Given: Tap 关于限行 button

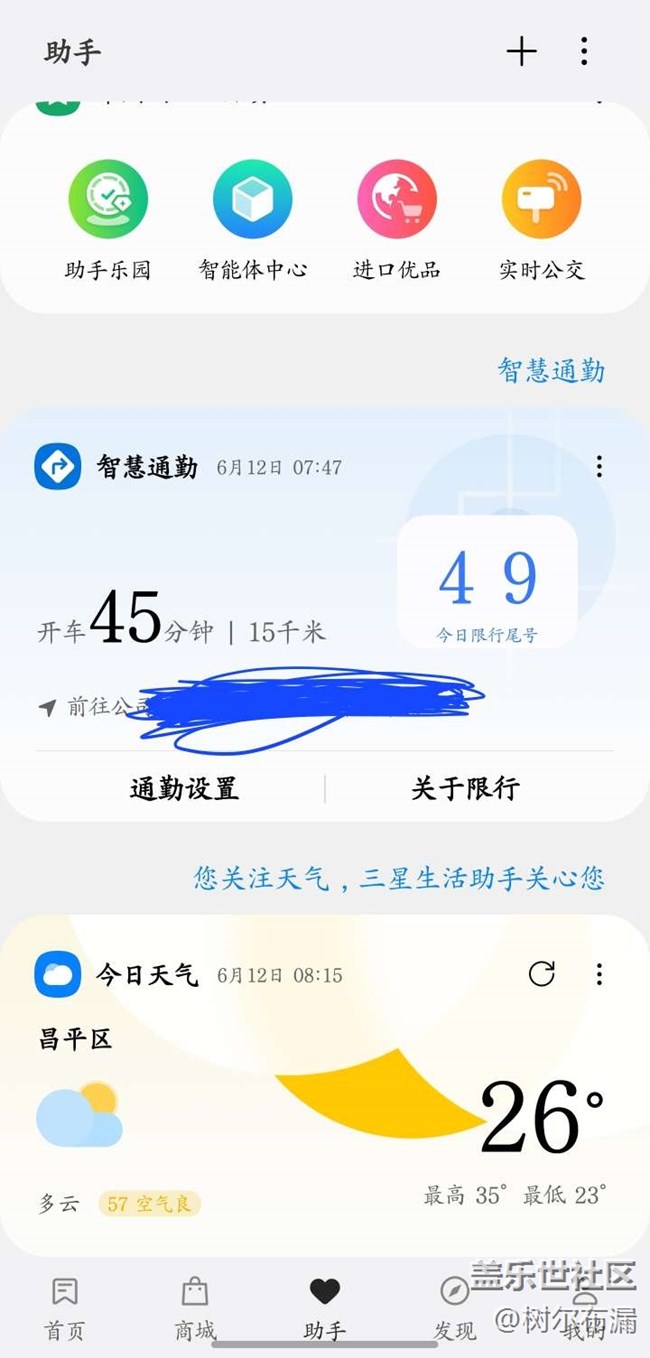Looking at the screenshot, I should pos(465,788).
